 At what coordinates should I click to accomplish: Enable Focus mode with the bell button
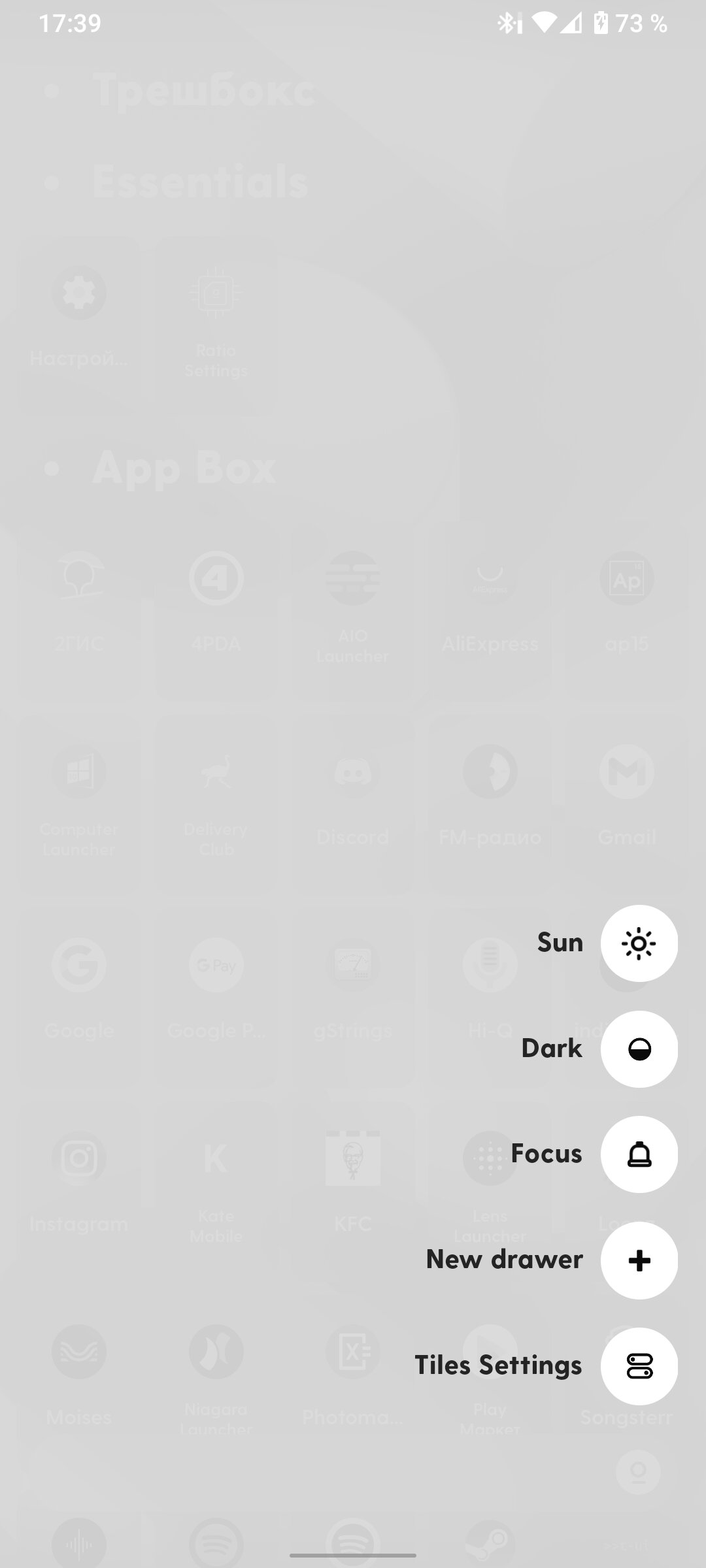(639, 1154)
